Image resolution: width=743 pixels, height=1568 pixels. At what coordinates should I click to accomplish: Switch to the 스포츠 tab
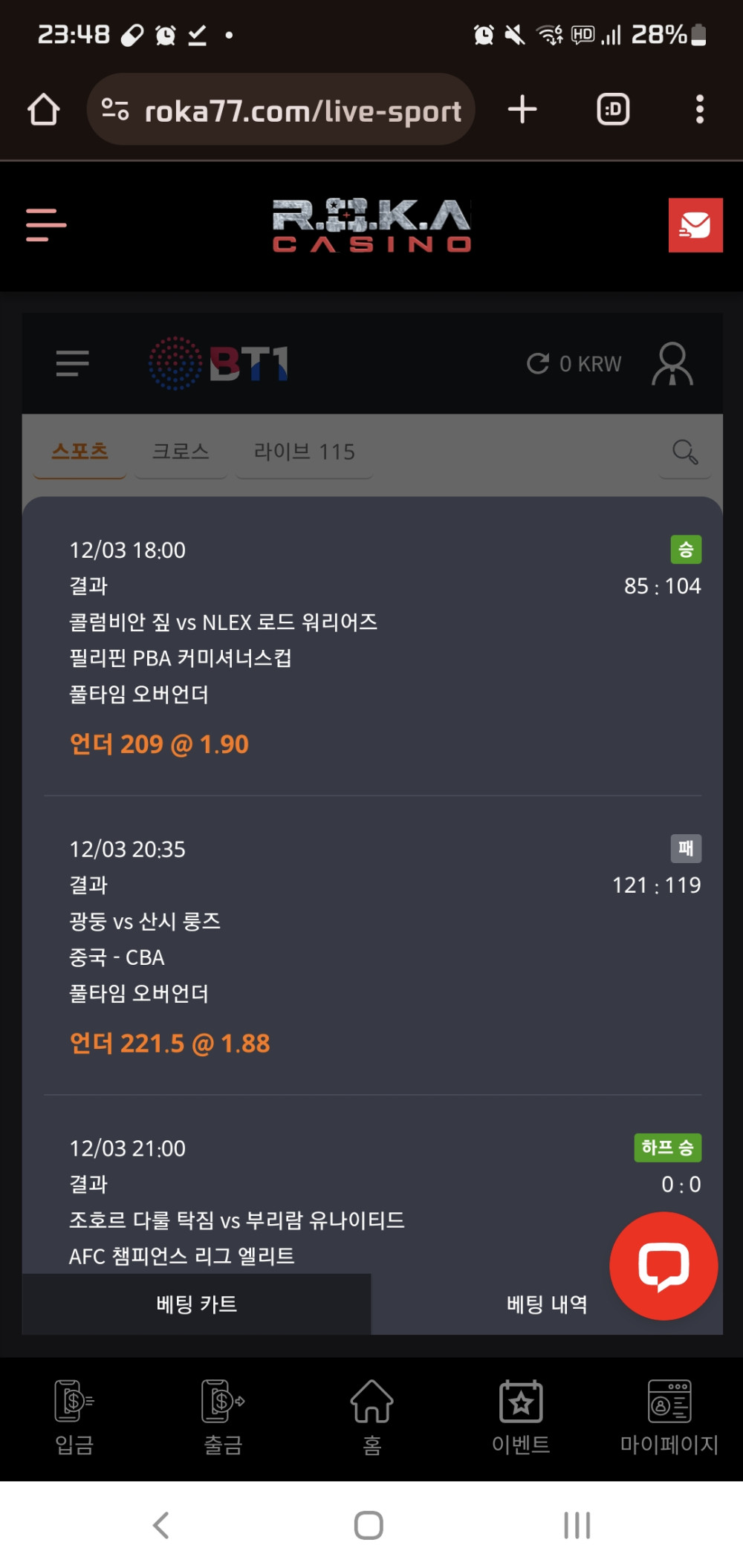(80, 452)
